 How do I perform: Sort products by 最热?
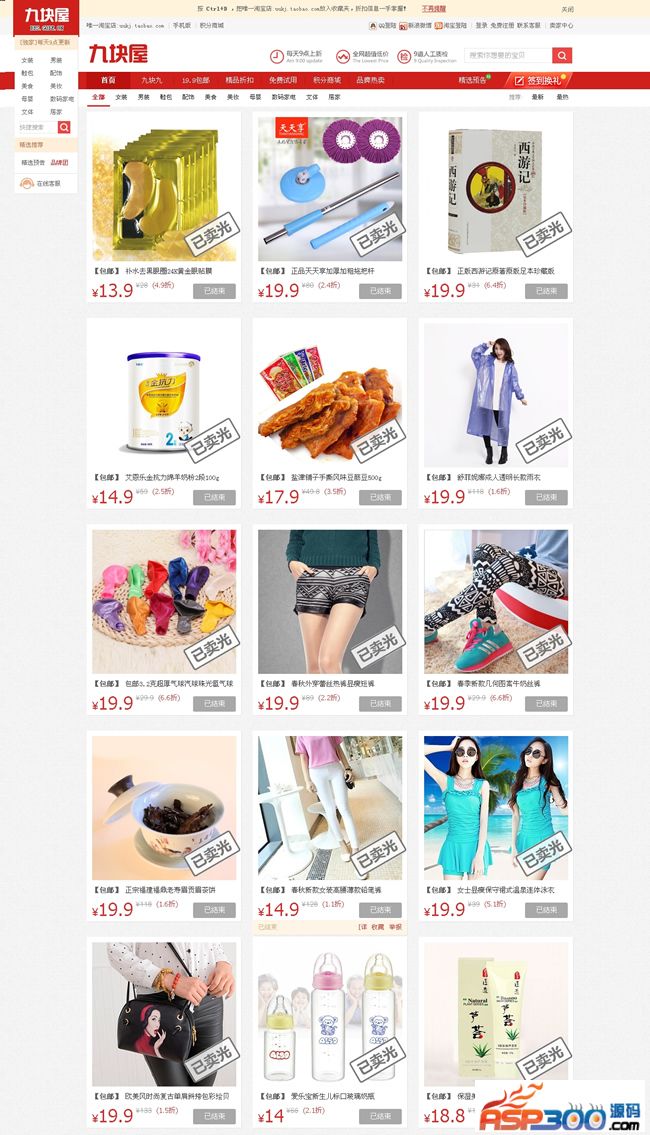[562, 97]
